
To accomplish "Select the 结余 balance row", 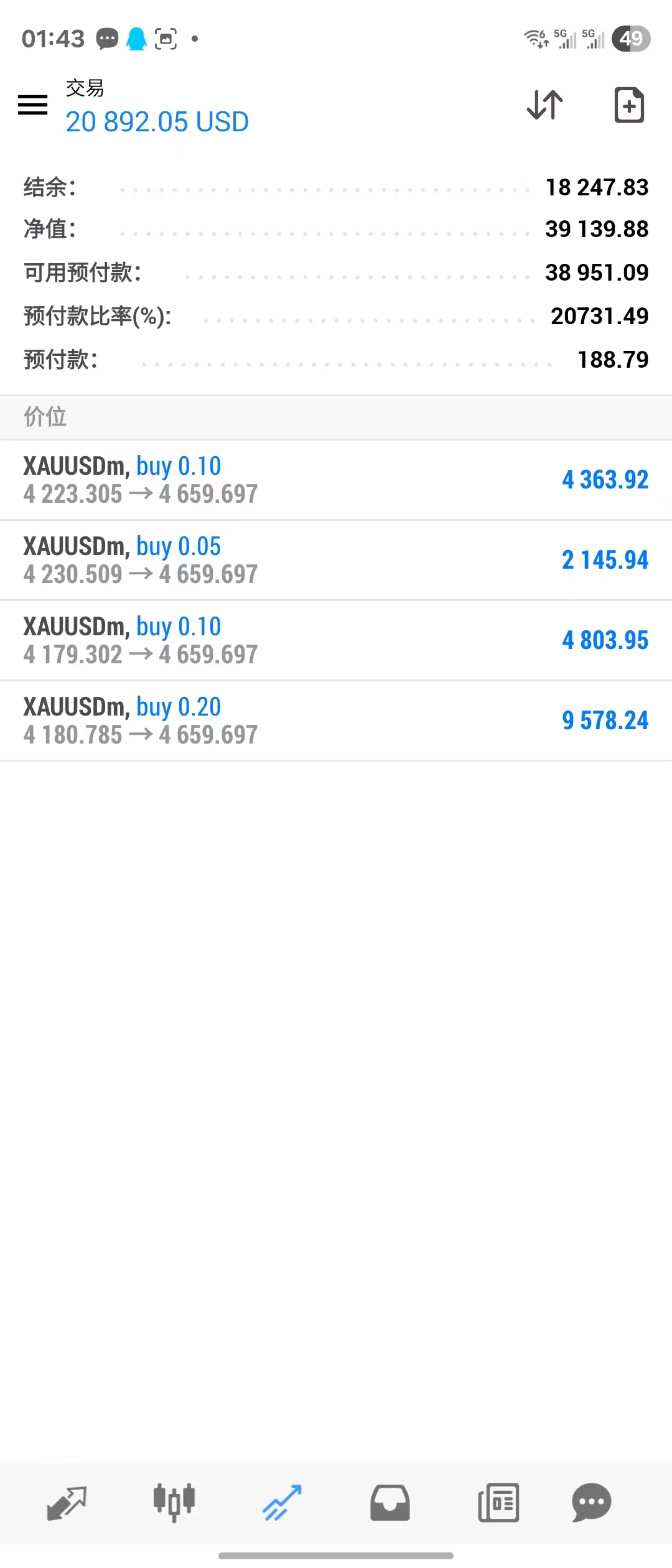I will pos(336,187).
